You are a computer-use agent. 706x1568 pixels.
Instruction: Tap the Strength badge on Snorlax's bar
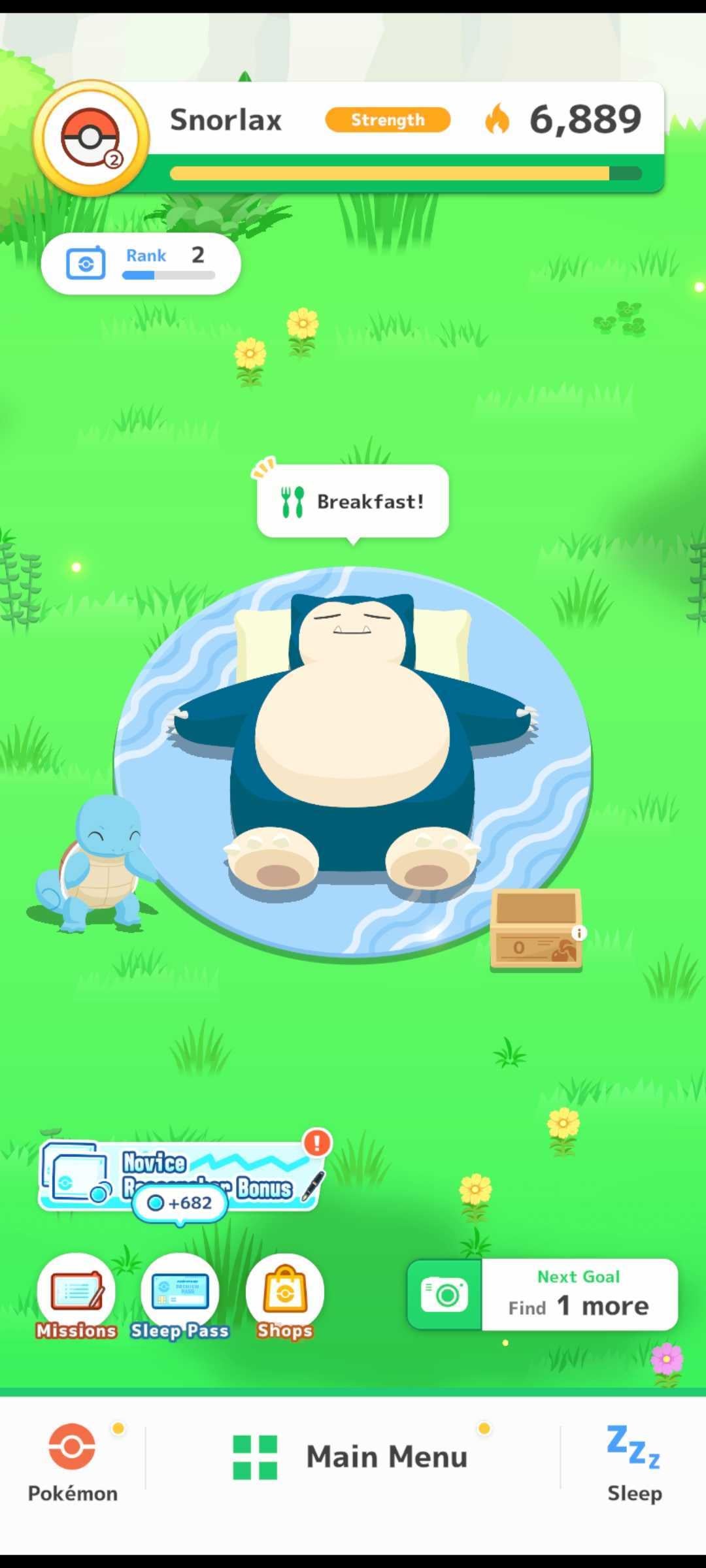[x=387, y=120]
